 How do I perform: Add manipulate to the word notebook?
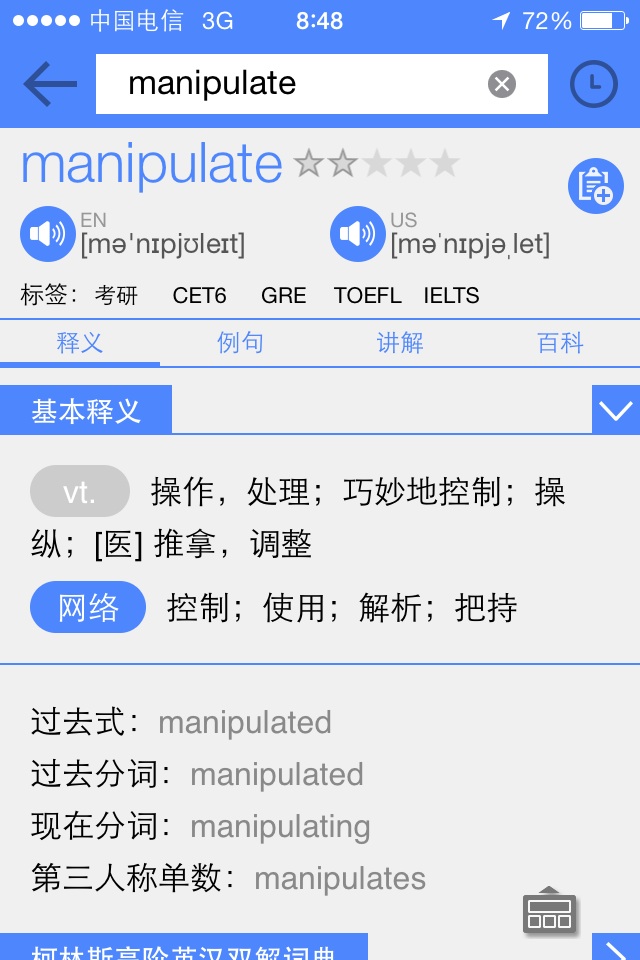[x=595, y=186]
